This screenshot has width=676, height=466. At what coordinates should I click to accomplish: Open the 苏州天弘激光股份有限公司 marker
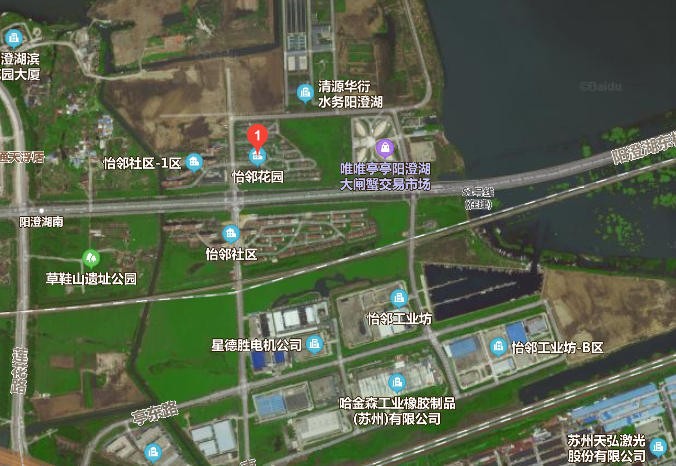coord(657,446)
